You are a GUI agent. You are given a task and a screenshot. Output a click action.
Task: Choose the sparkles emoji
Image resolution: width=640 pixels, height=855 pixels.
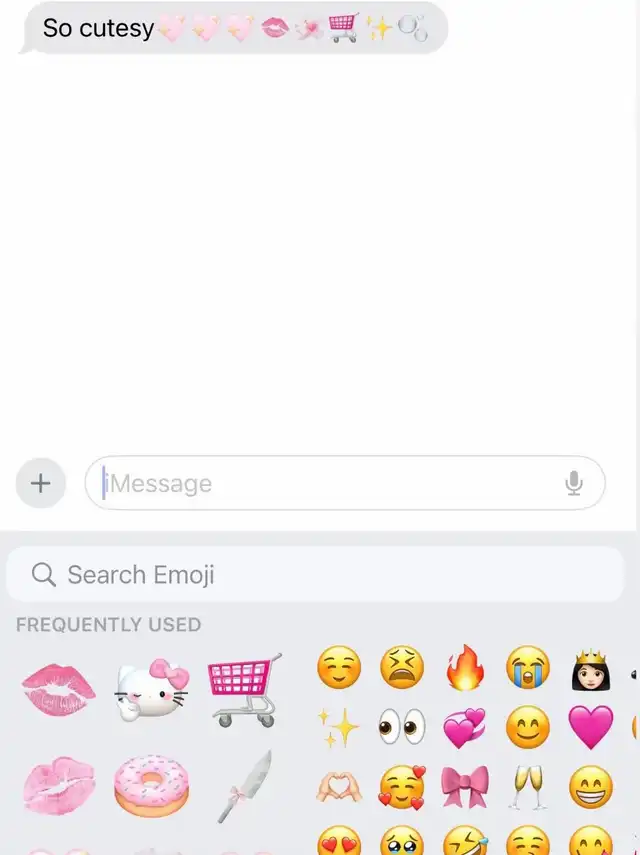[x=339, y=728]
